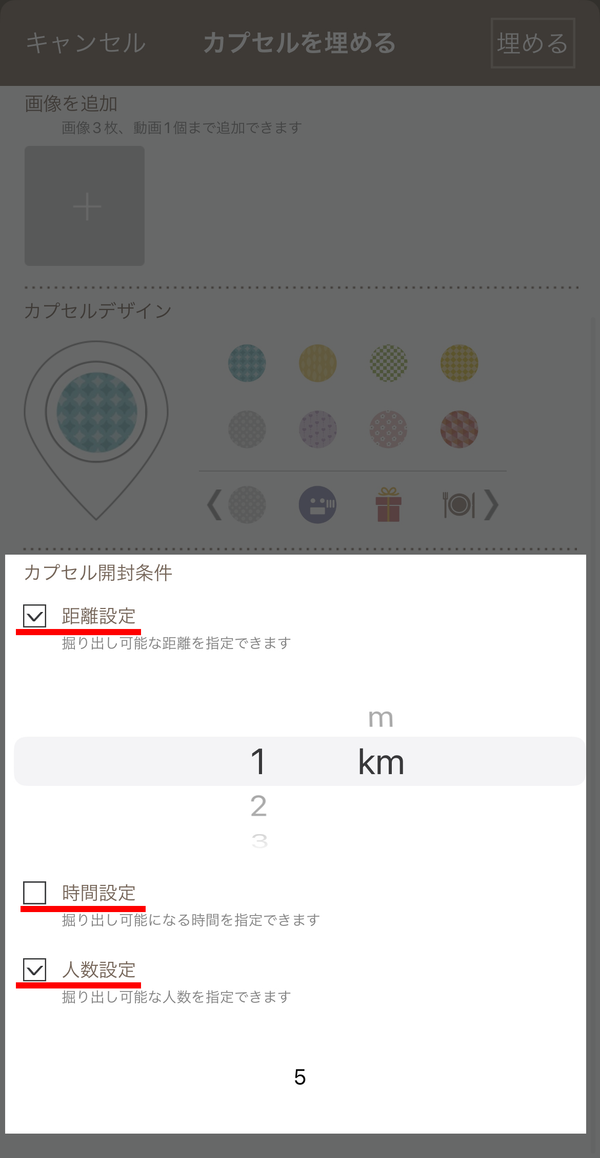Show previous capsule designs with left arrow
Image resolution: width=600 pixels, height=1158 pixels.
(x=214, y=505)
